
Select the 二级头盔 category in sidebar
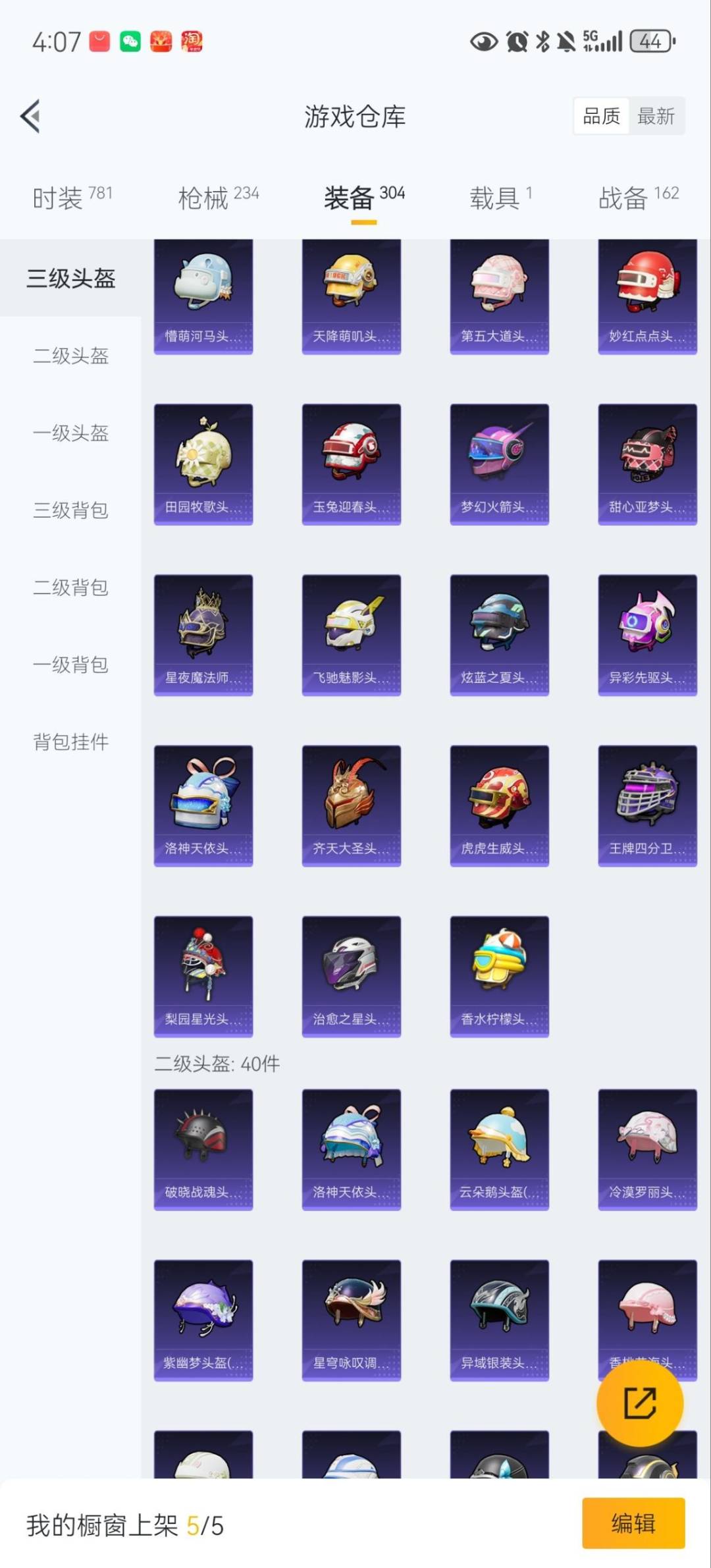[70, 356]
